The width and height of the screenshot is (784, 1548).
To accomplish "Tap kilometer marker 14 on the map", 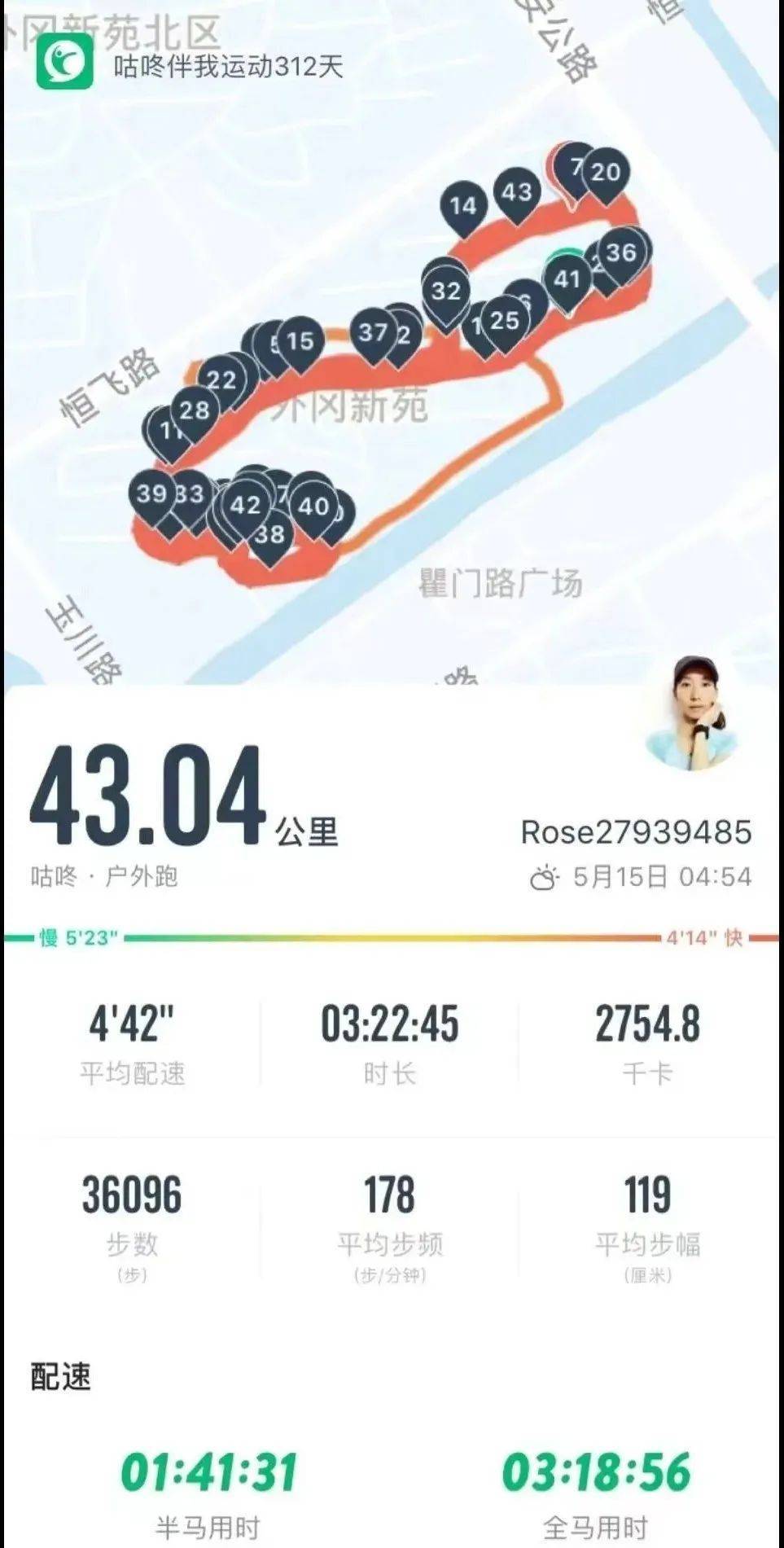I will [461, 205].
